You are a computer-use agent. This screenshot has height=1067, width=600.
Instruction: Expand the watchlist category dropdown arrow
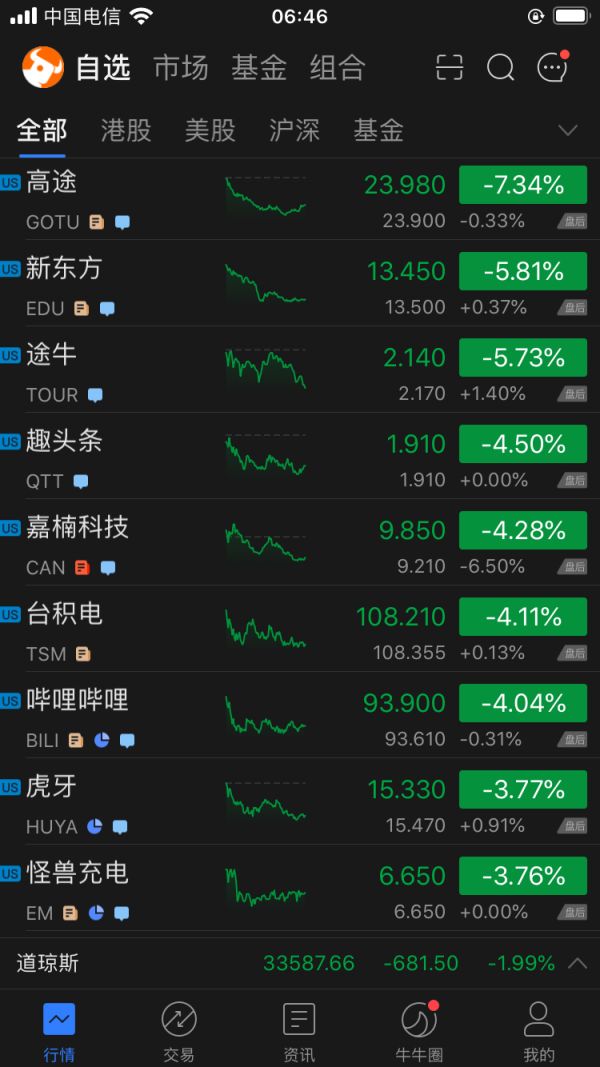point(567,131)
